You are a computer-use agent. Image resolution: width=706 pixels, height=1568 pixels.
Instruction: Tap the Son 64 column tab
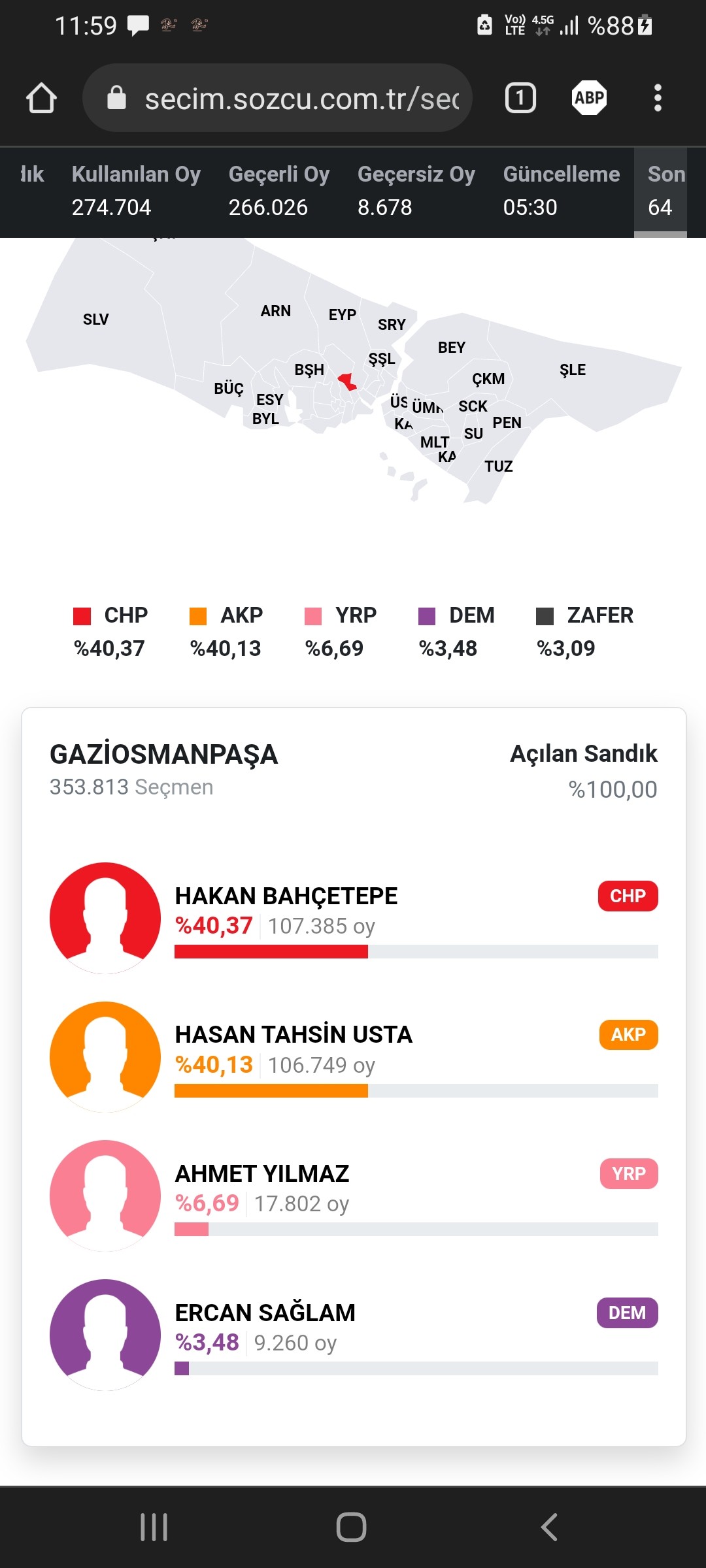(x=660, y=191)
